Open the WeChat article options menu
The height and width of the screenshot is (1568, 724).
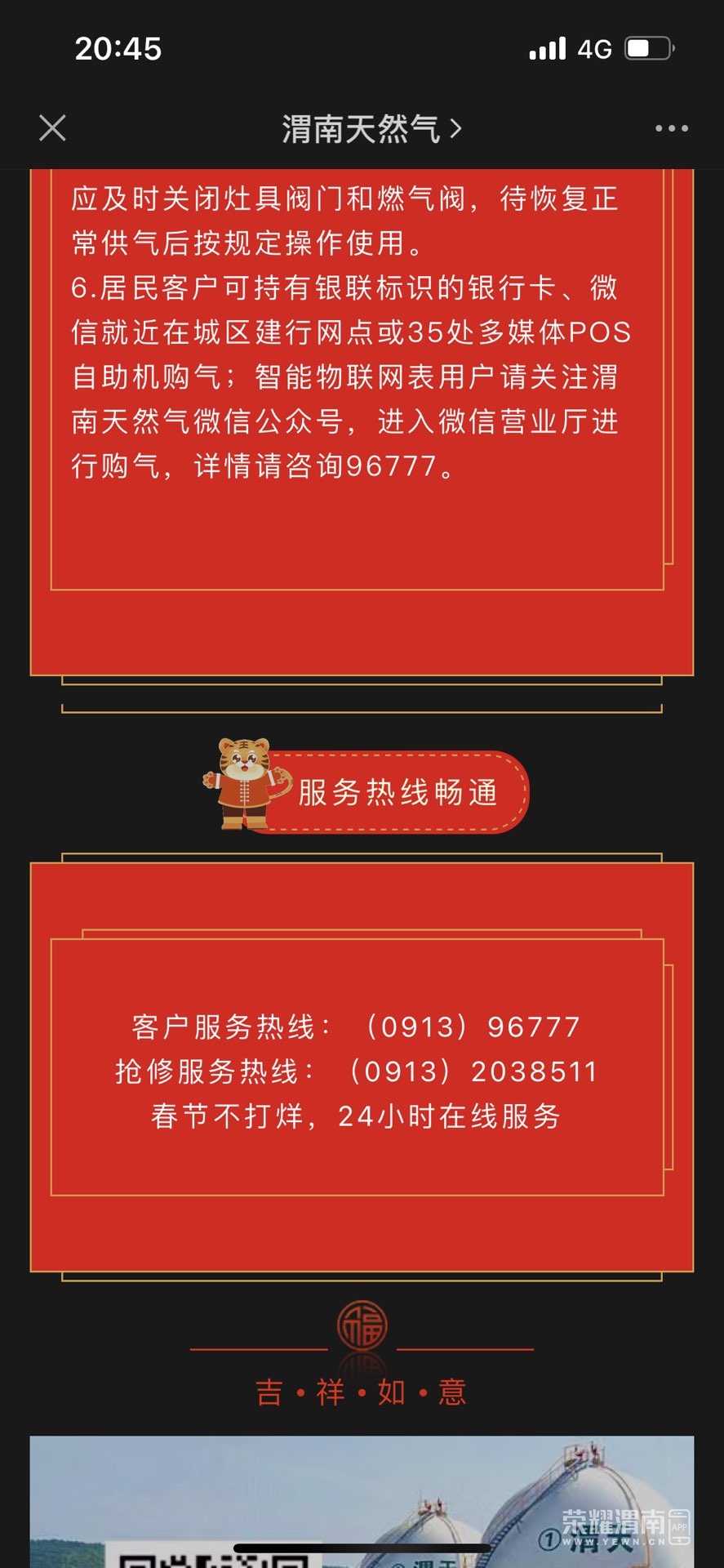[x=671, y=127]
